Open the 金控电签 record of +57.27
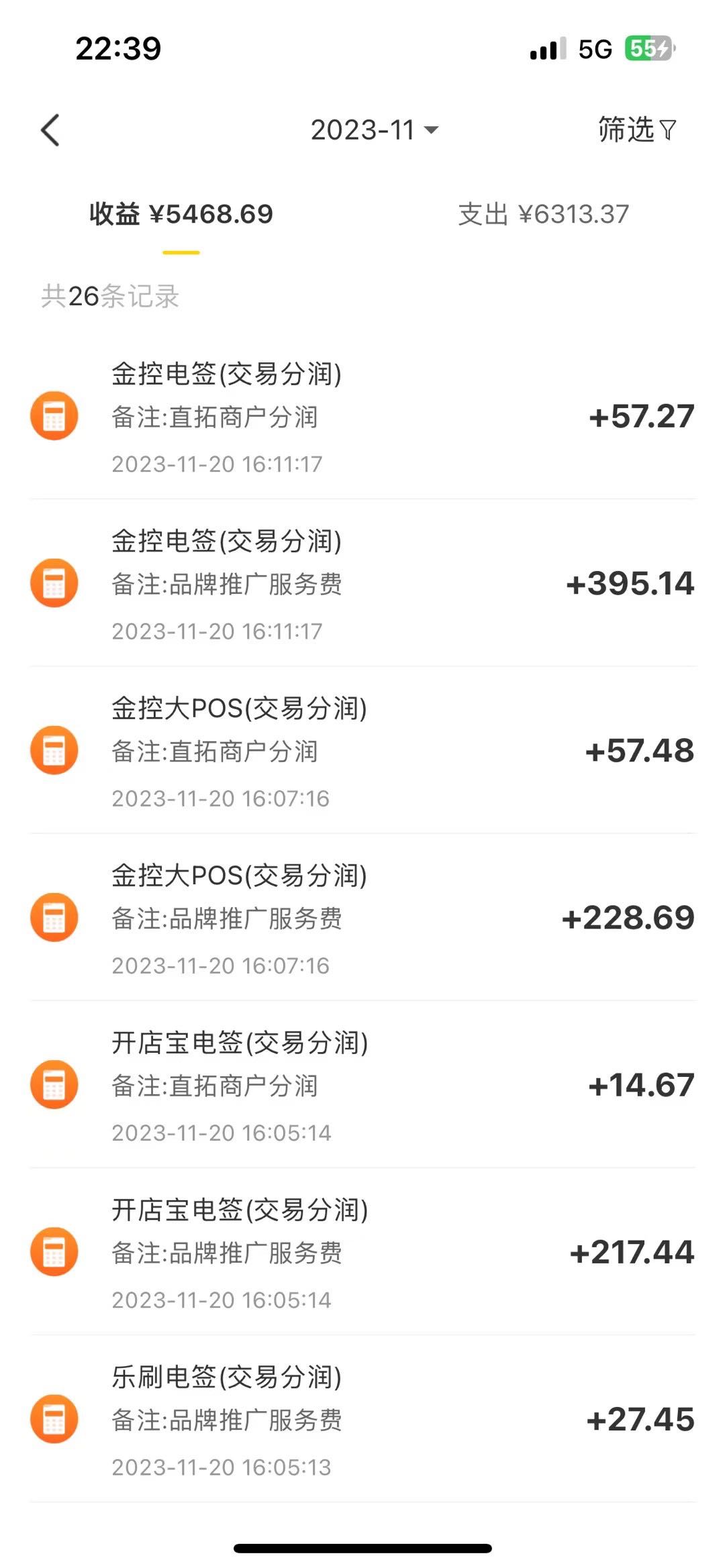The height and width of the screenshot is (1568, 725). pyautogui.click(x=362, y=416)
